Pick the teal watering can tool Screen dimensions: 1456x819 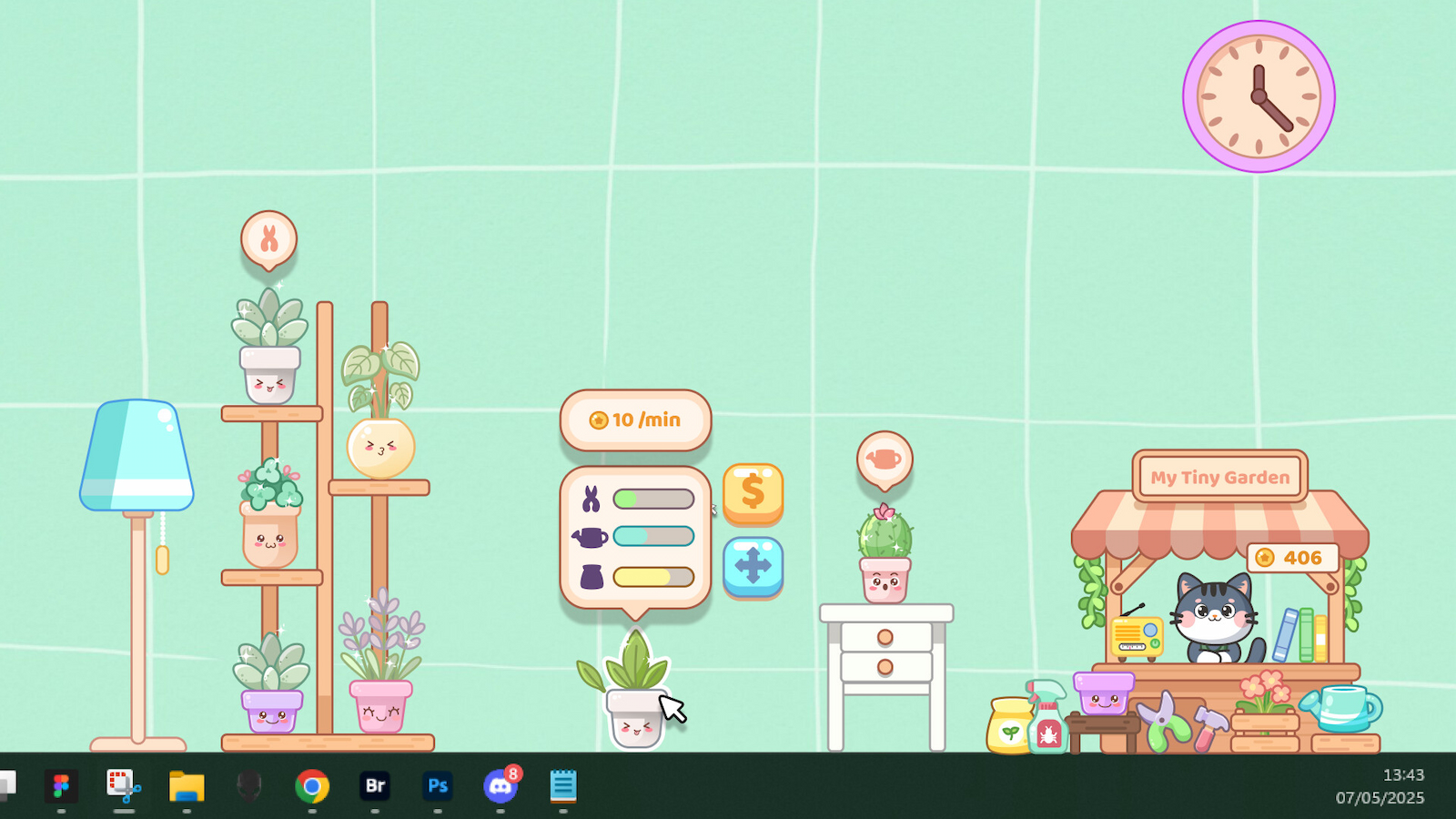pos(1341,707)
